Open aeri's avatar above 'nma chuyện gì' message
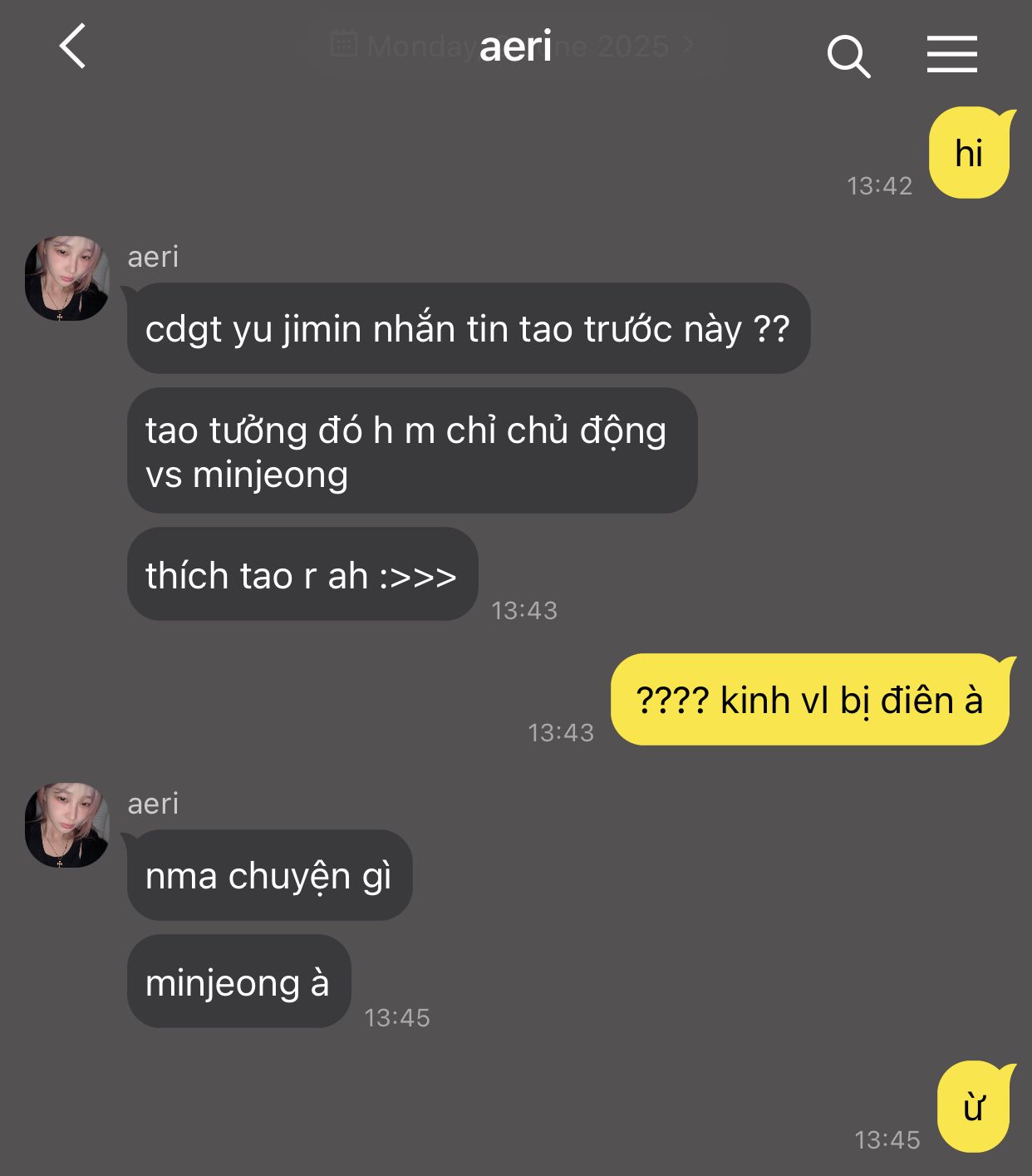 67,825
